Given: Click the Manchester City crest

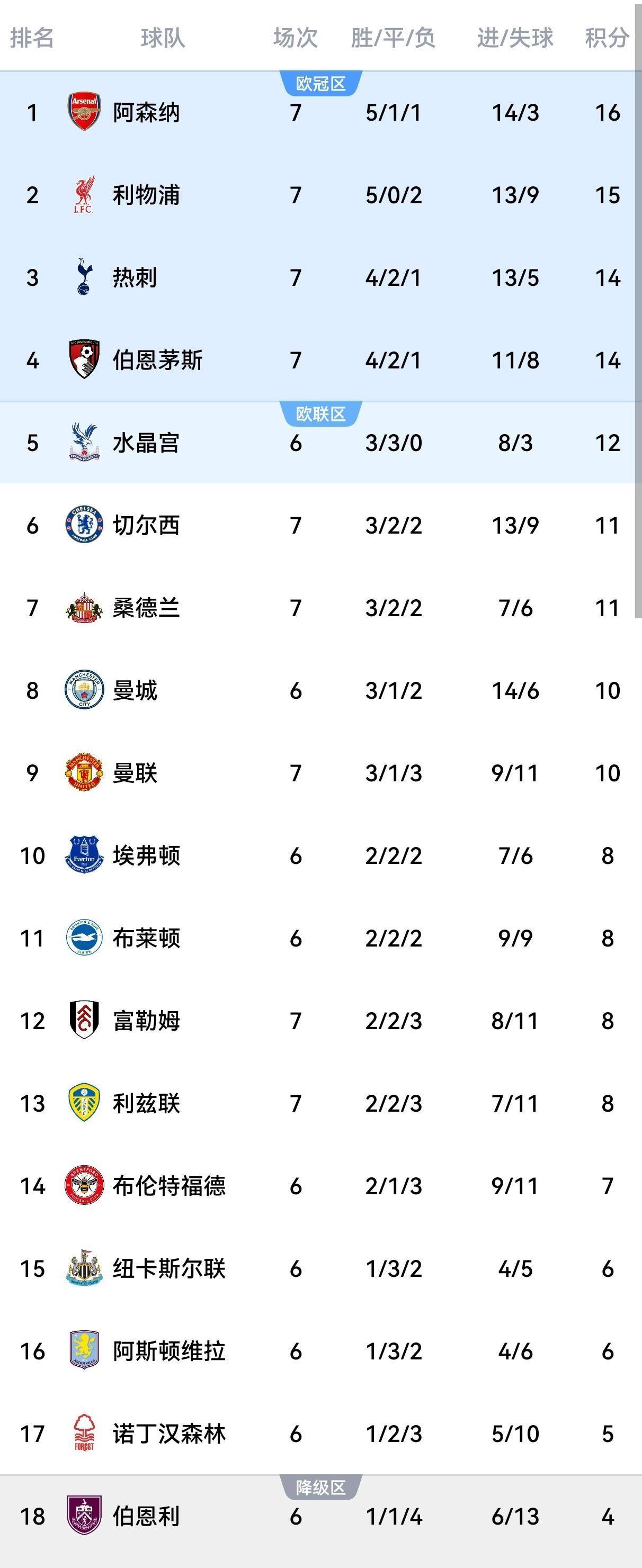Looking at the screenshot, I should click(84, 691).
